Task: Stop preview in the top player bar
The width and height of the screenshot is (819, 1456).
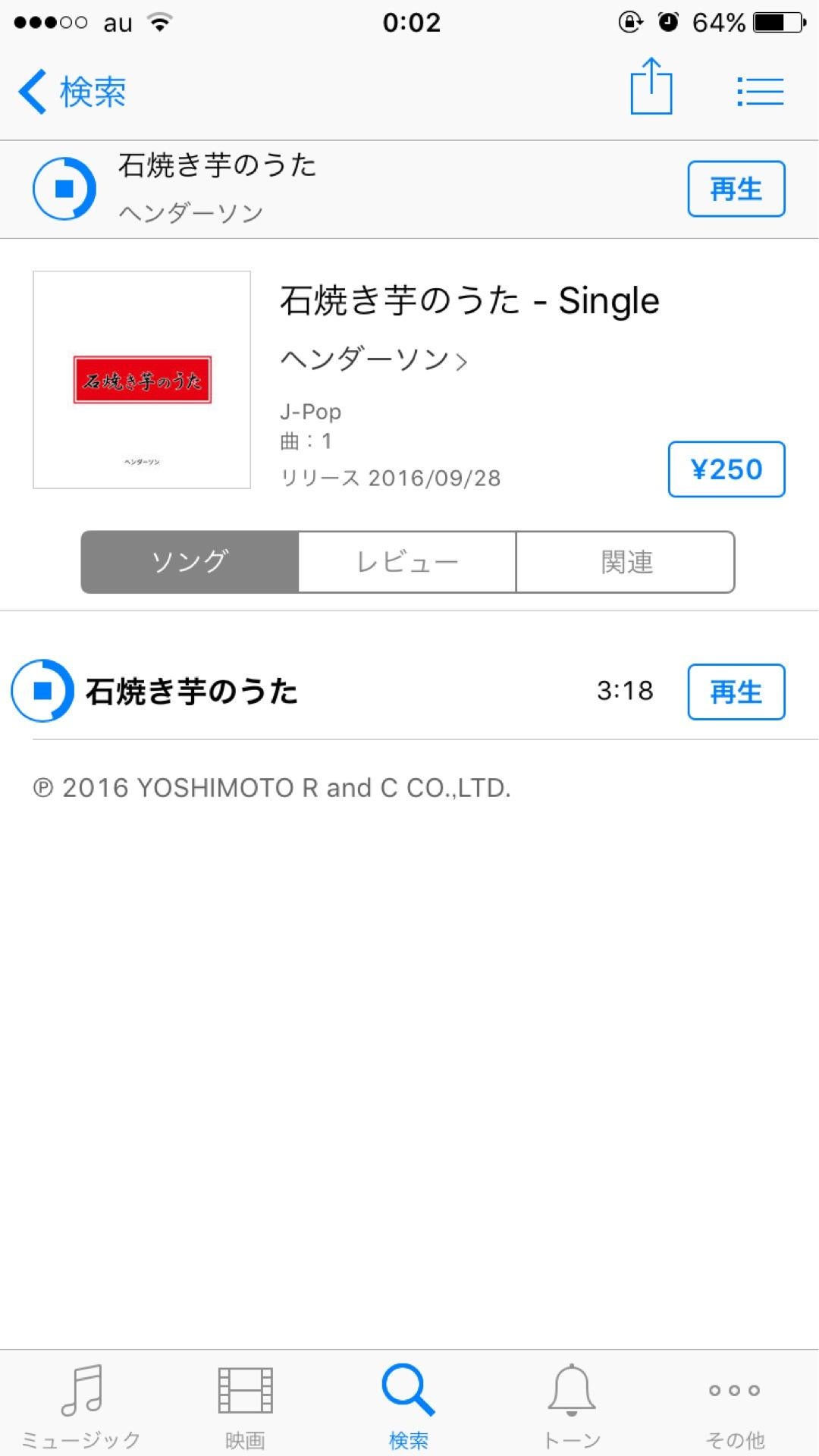Action: (x=64, y=189)
